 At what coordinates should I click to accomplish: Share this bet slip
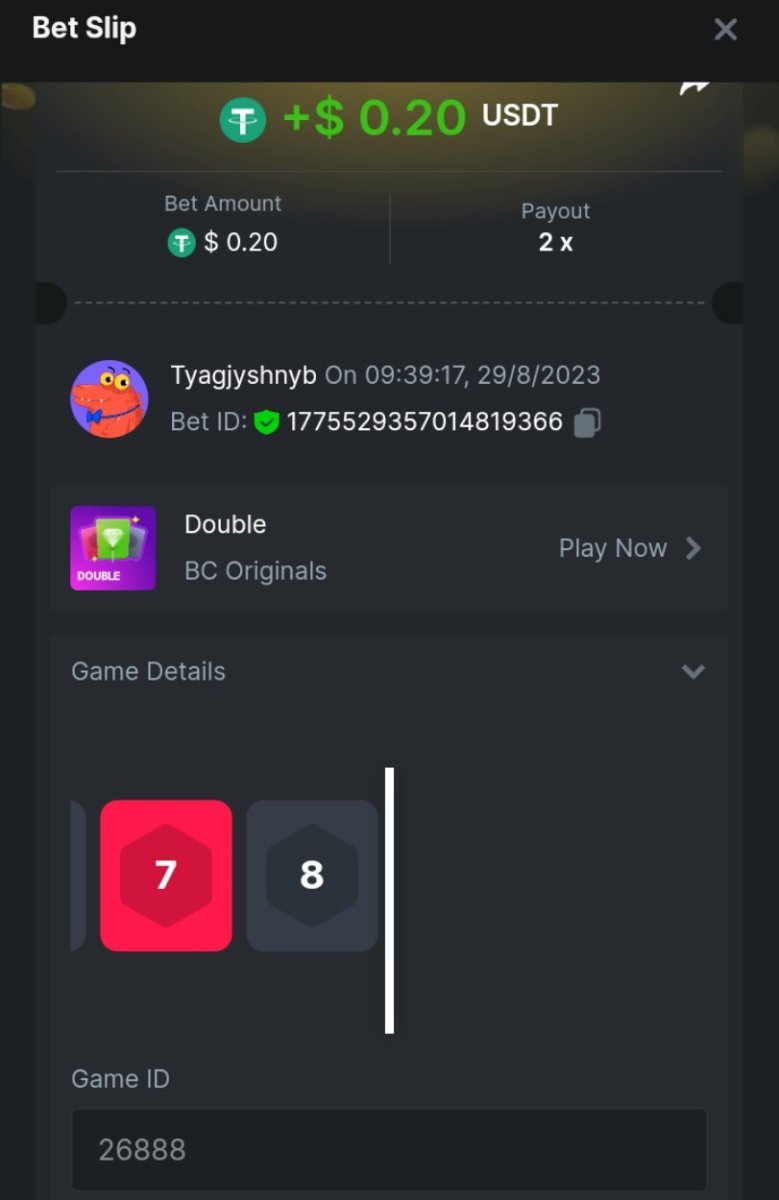(694, 89)
